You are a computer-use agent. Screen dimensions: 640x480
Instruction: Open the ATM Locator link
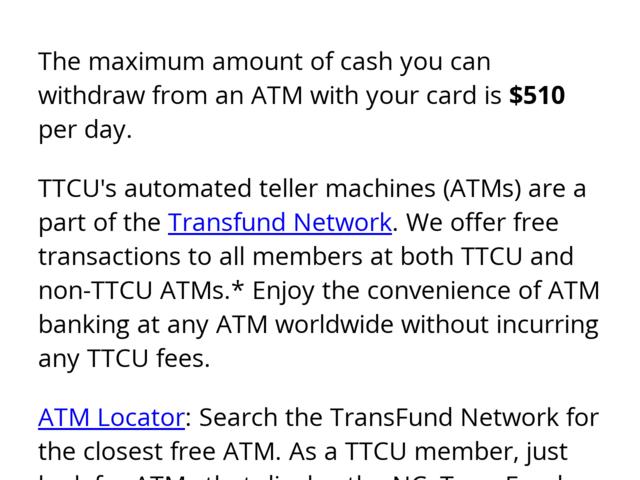click(111, 416)
